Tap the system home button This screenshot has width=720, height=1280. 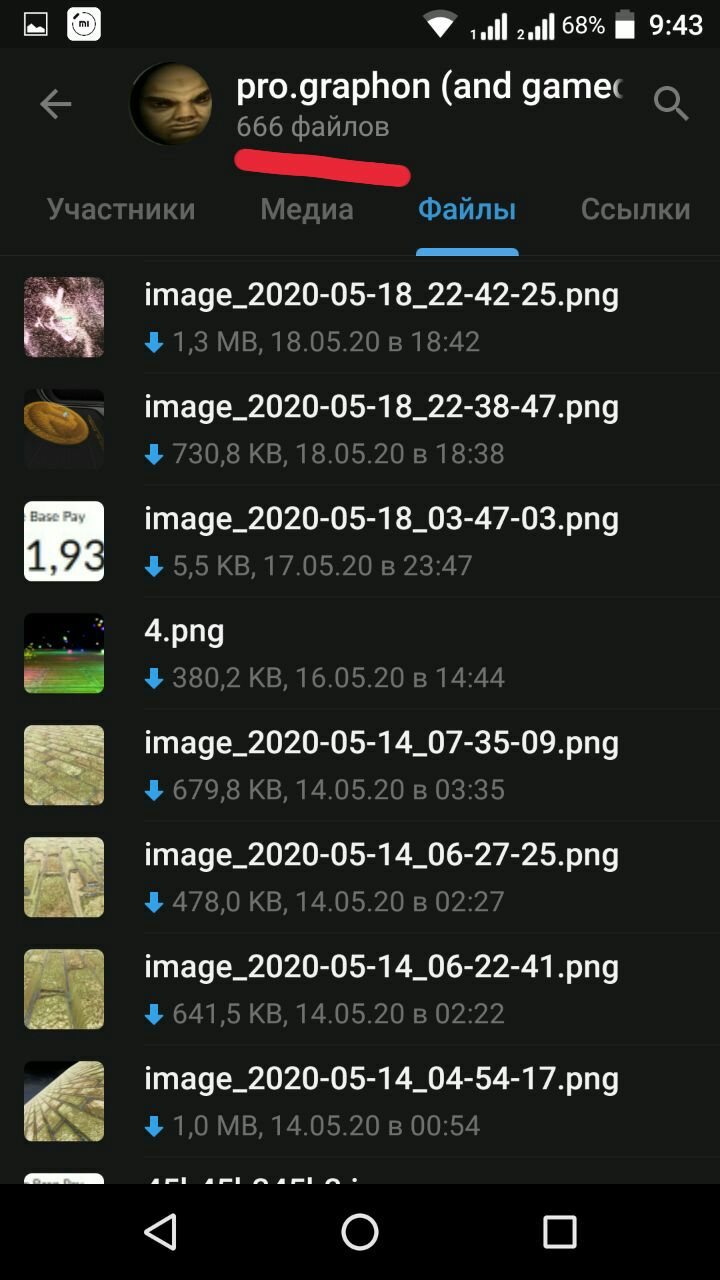pyautogui.click(x=360, y=1232)
